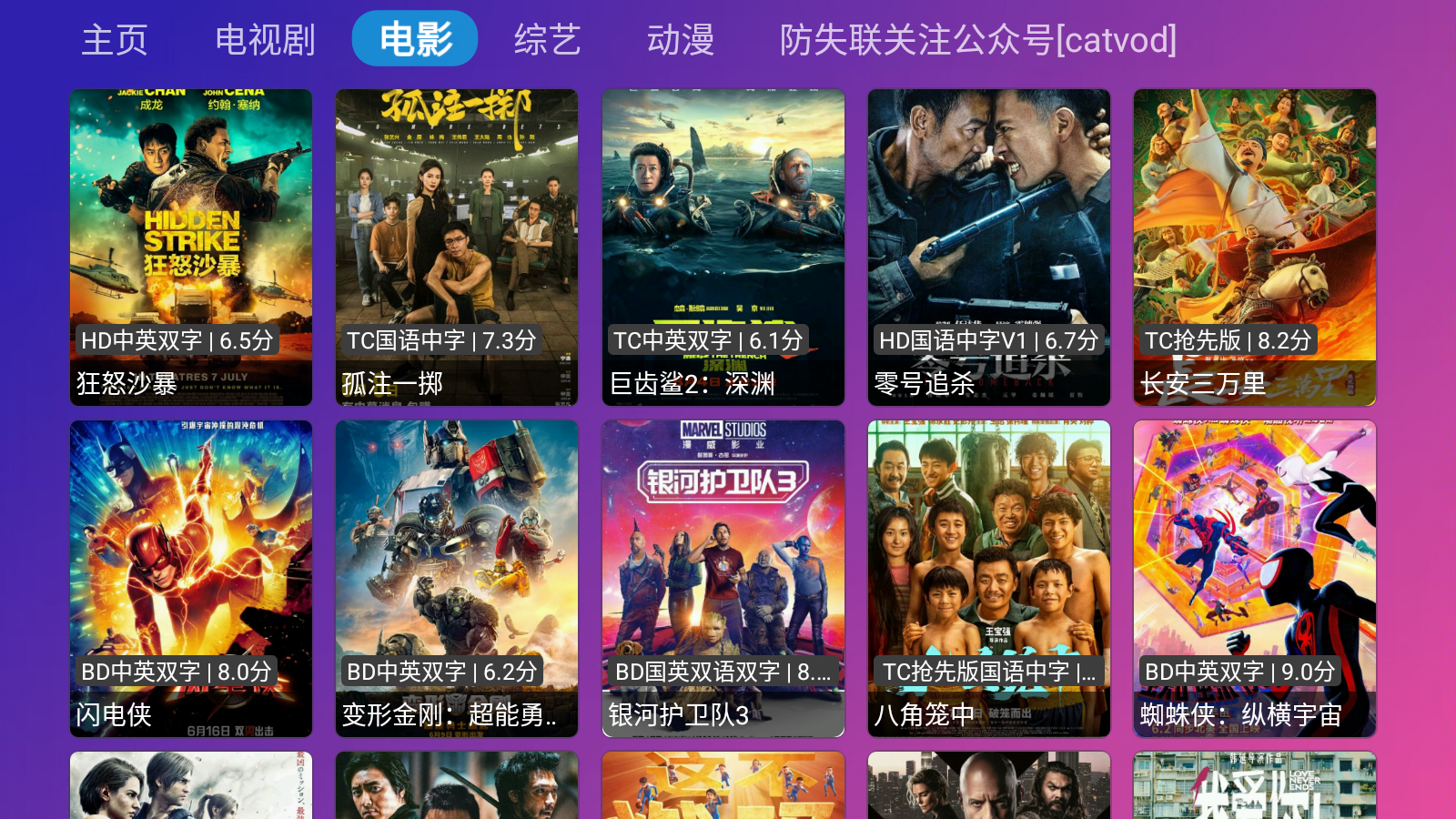Open the movie 闪电侠
Screen dimensions: 1456x819
(191, 578)
